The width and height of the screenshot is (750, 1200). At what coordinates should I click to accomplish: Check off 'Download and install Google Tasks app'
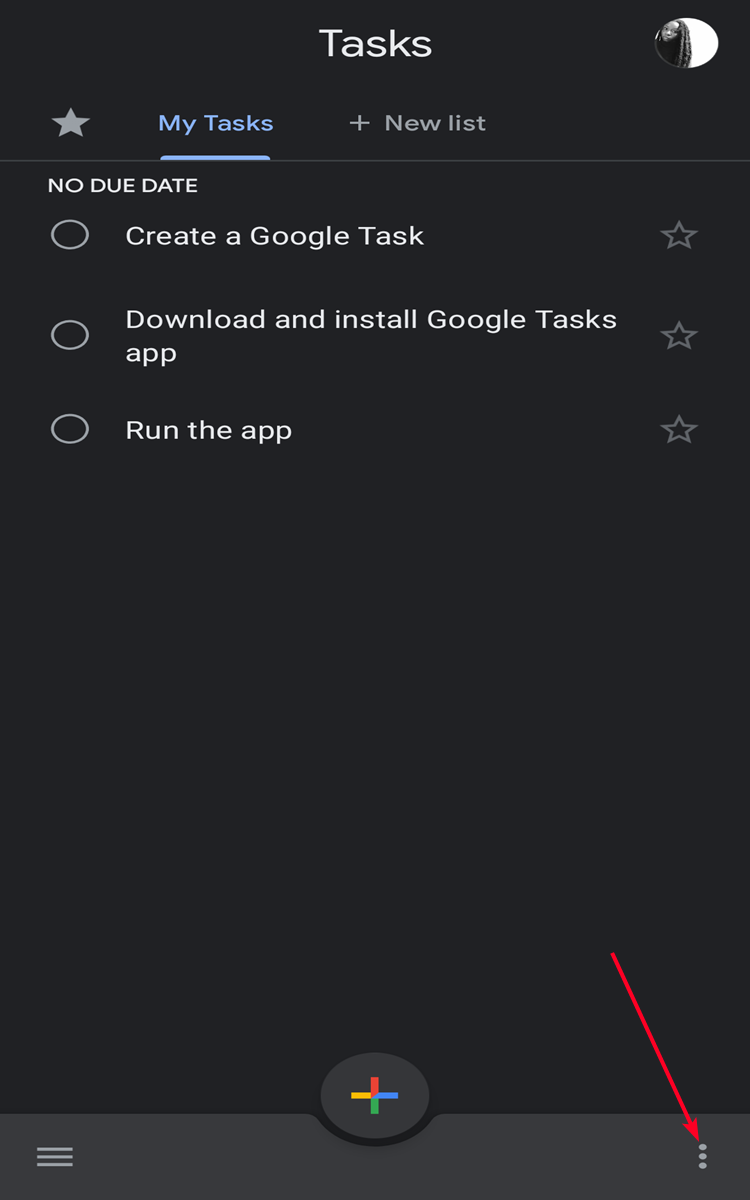tap(70, 335)
